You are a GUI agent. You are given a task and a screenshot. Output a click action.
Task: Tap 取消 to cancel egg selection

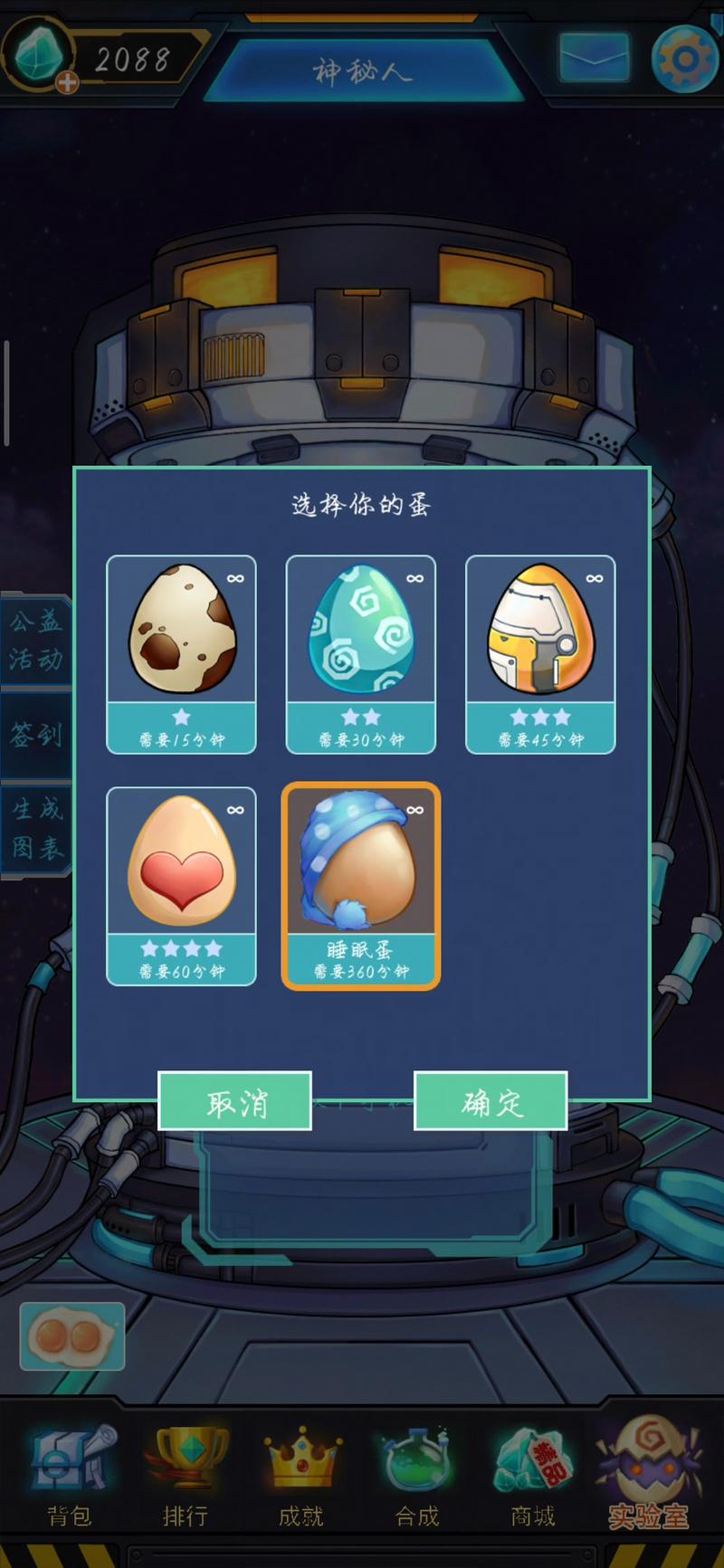point(235,1101)
